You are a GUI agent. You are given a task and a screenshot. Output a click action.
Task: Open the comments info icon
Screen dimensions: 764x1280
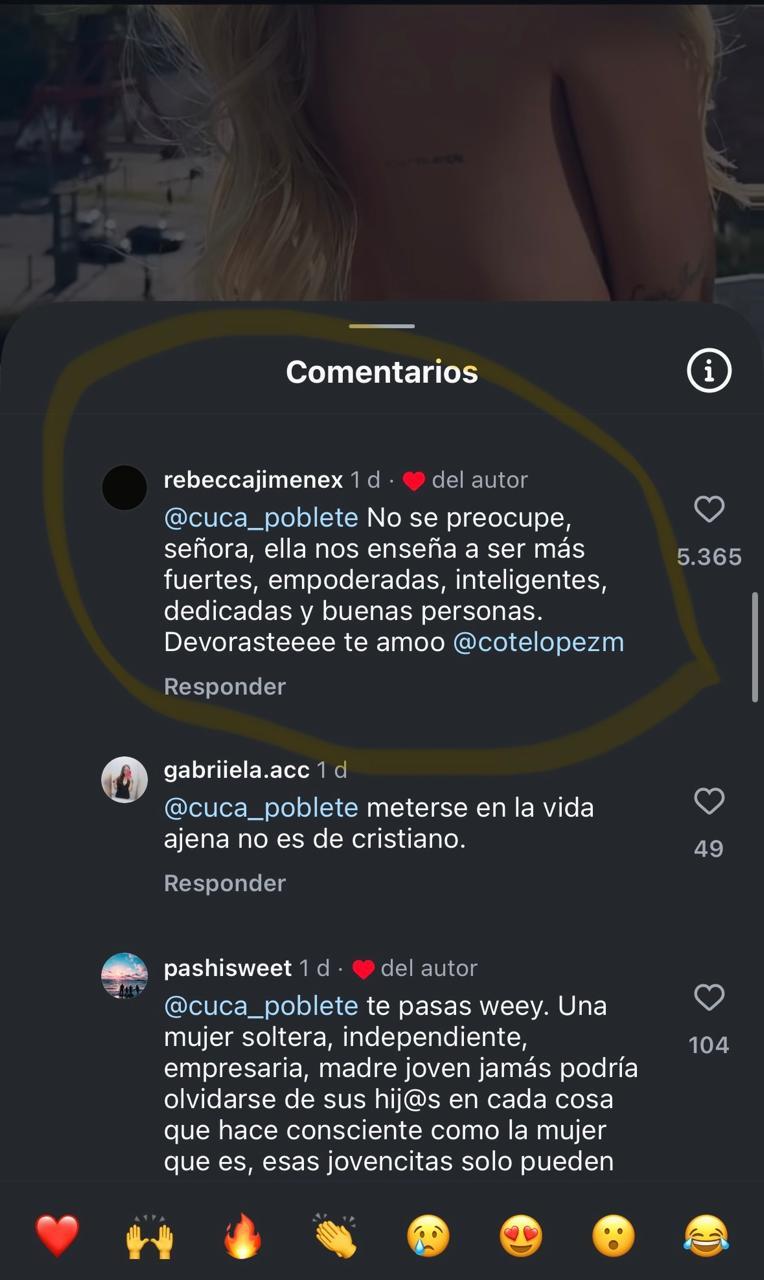click(x=710, y=371)
